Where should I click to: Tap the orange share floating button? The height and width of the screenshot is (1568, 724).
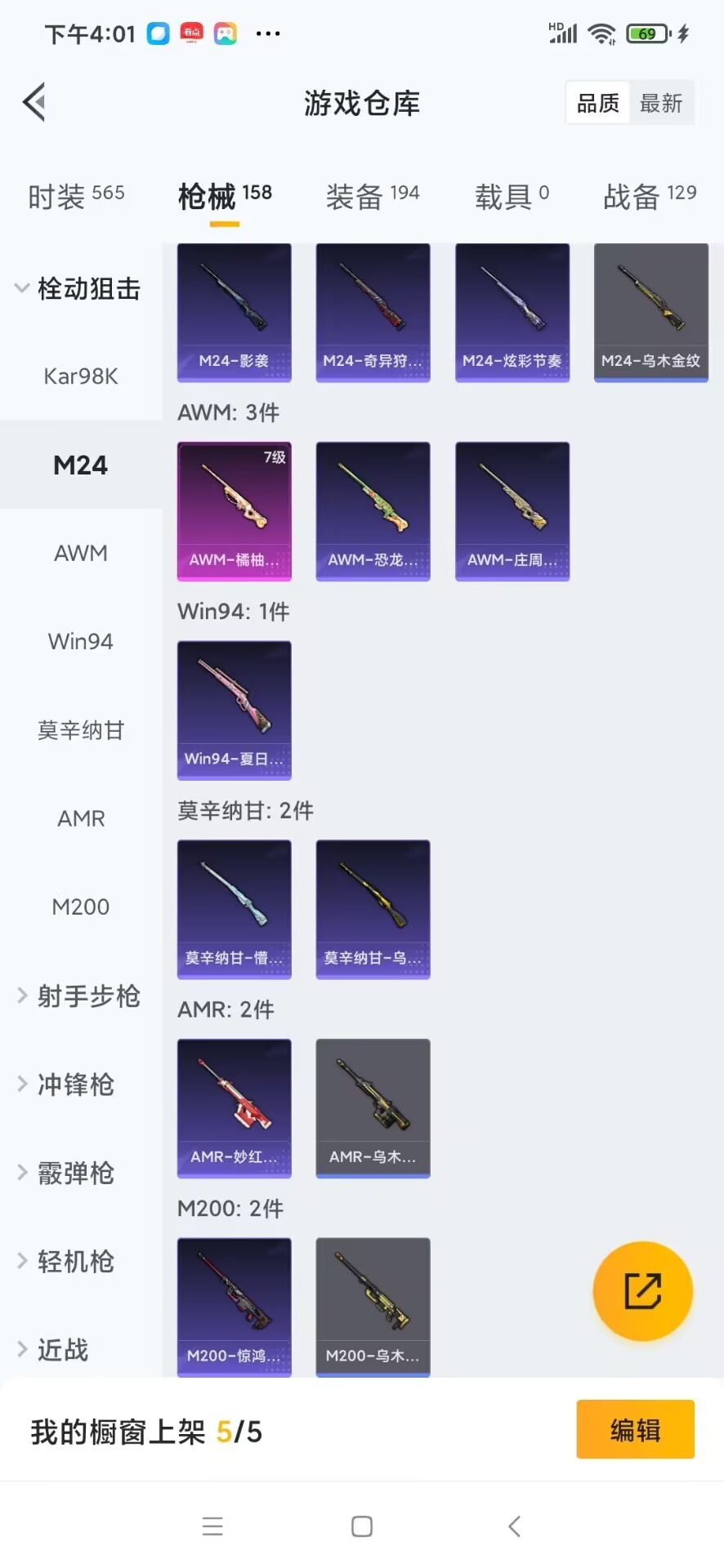point(643,1291)
